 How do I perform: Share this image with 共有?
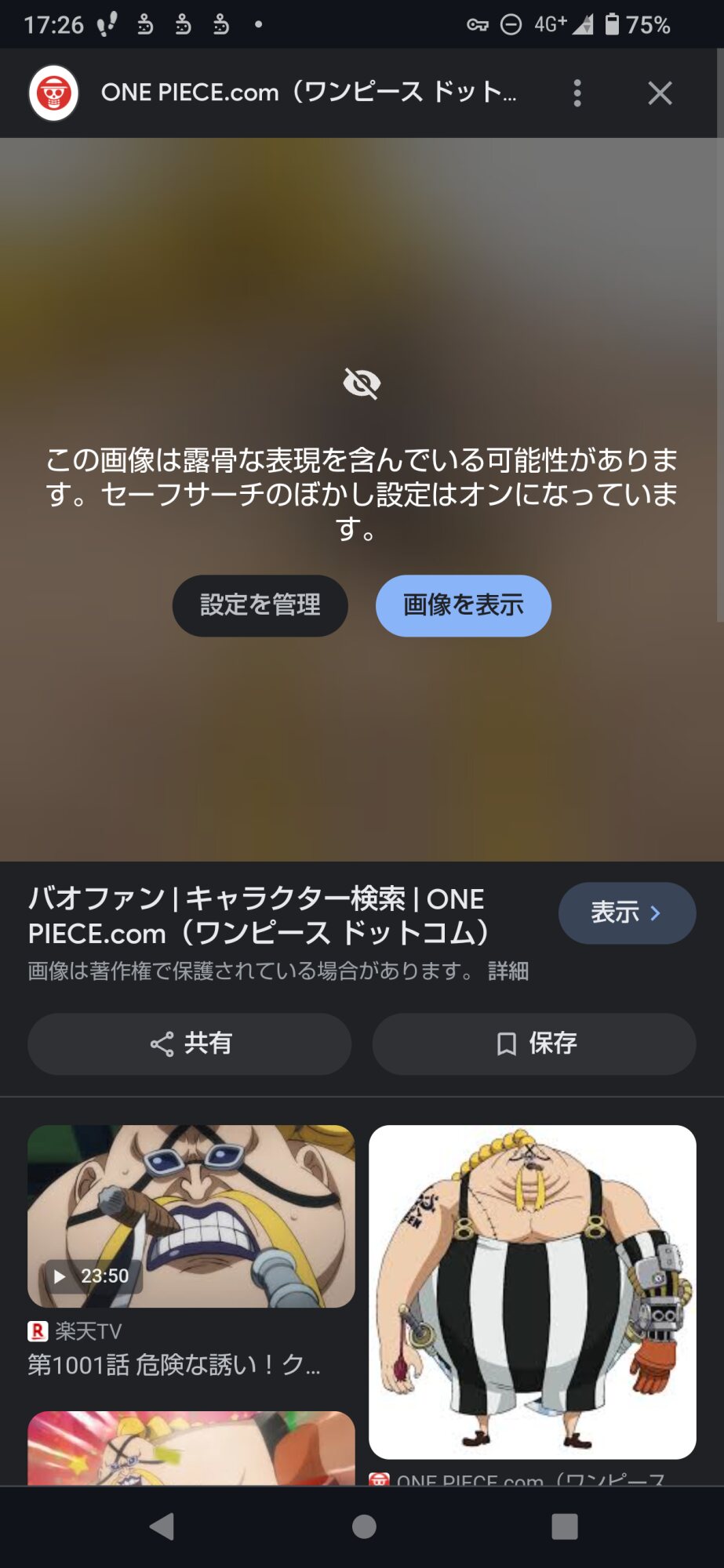click(190, 1044)
